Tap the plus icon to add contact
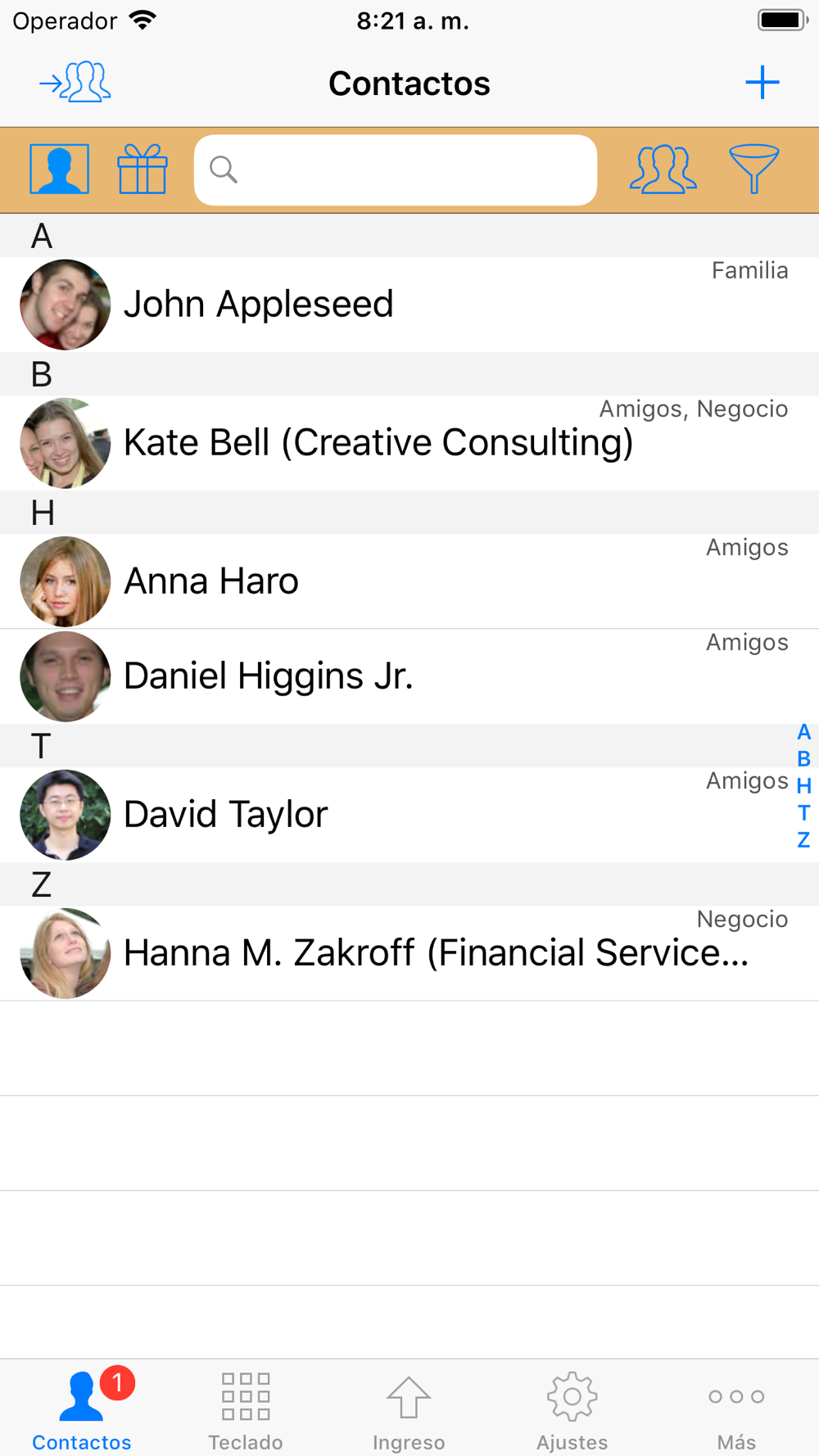819x1456 pixels. 762,83
